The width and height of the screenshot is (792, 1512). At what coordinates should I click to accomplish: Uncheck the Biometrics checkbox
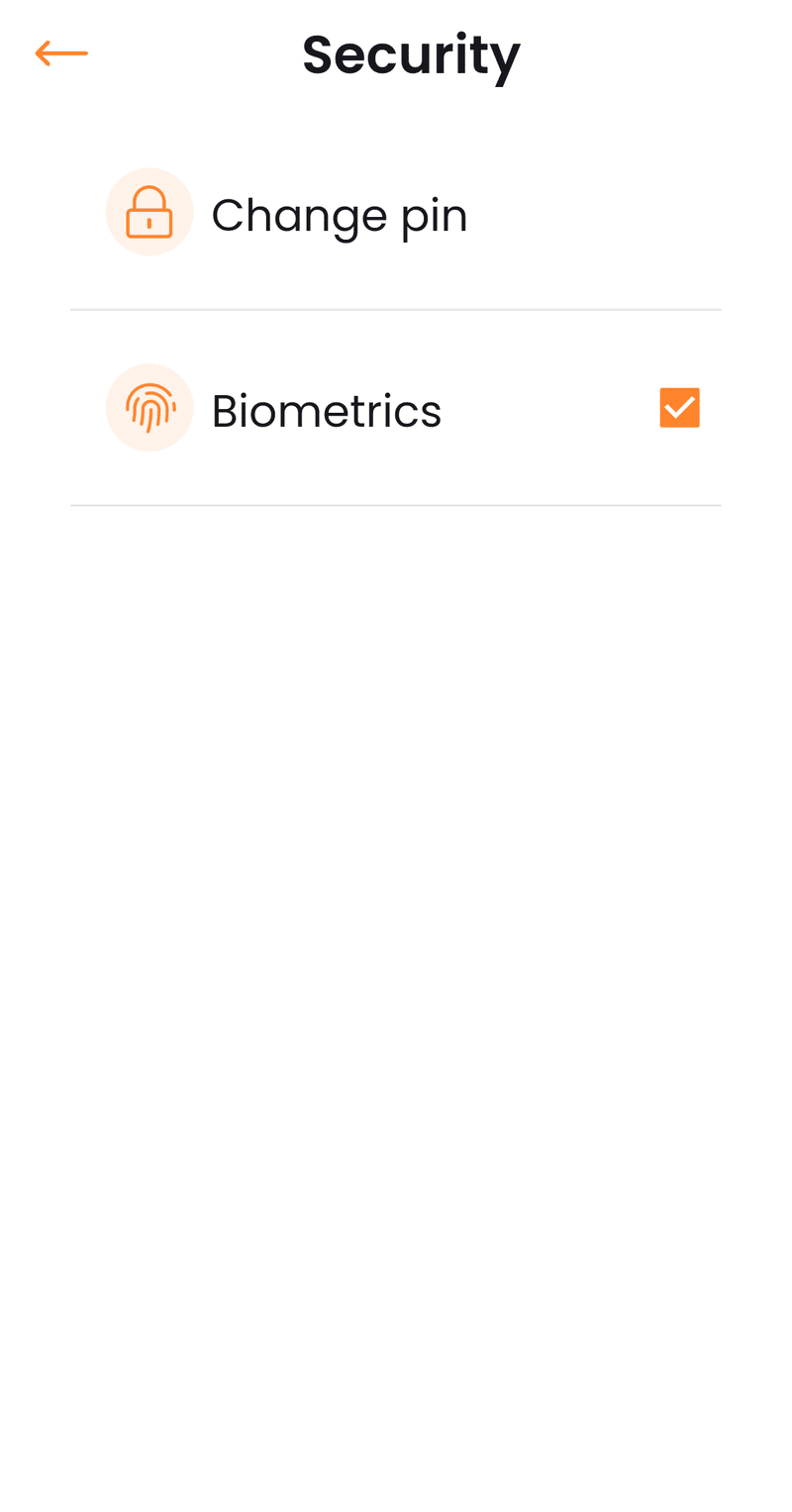pos(679,408)
